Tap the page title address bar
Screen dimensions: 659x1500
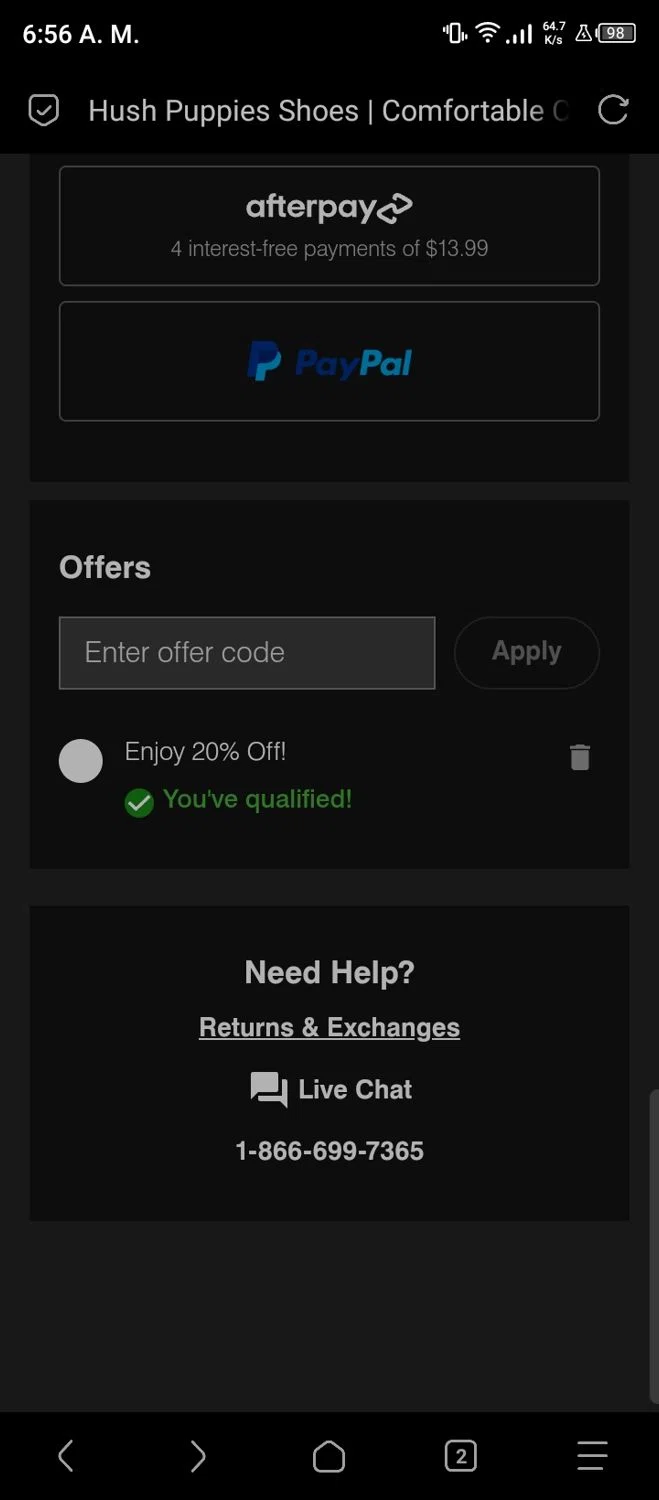(x=329, y=110)
